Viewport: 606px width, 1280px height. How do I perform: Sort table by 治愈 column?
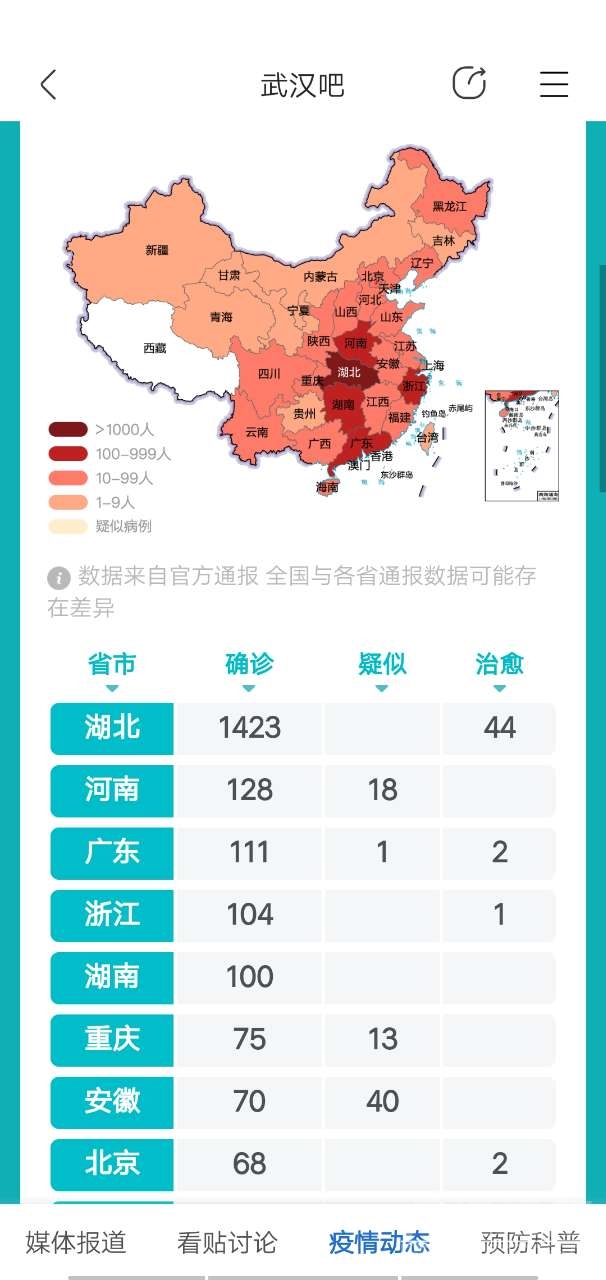[499, 666]
